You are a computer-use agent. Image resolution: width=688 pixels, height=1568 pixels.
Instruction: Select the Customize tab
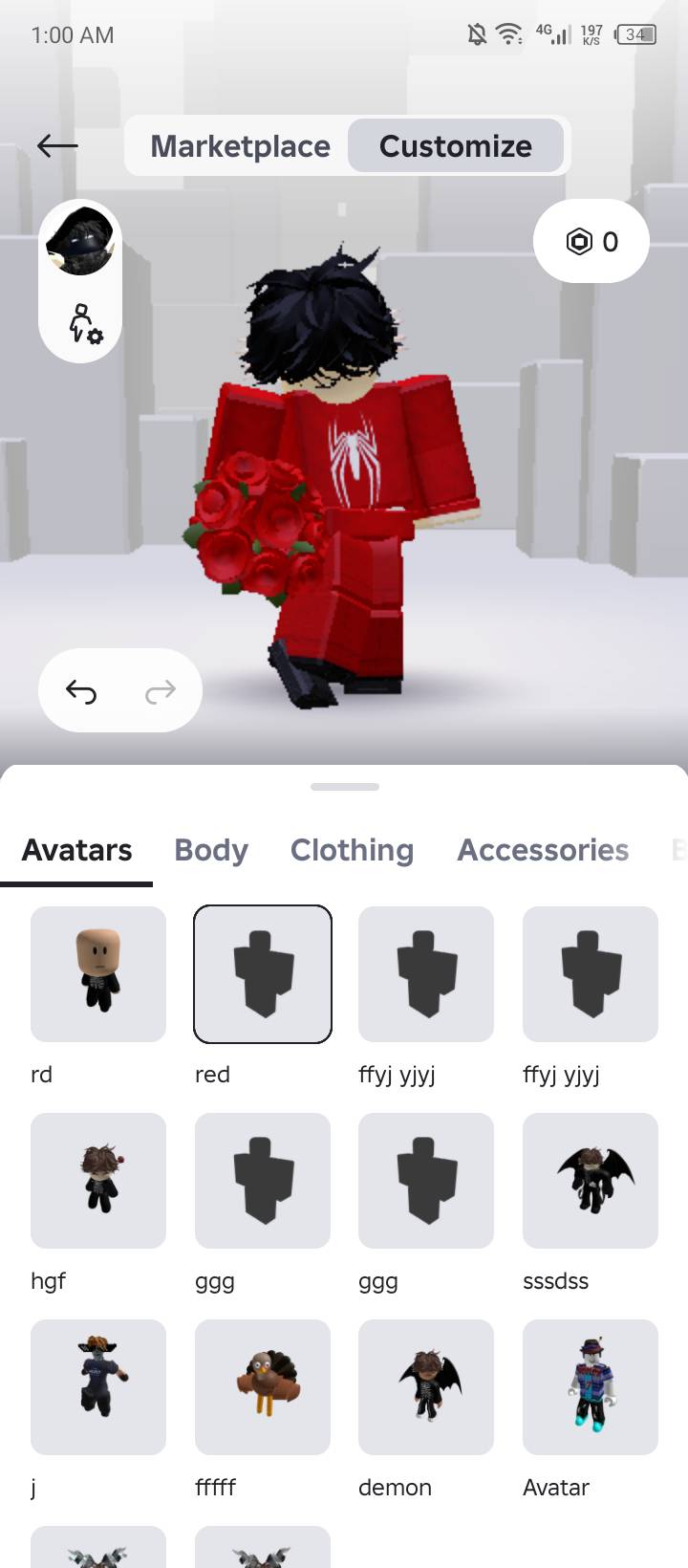456,146
